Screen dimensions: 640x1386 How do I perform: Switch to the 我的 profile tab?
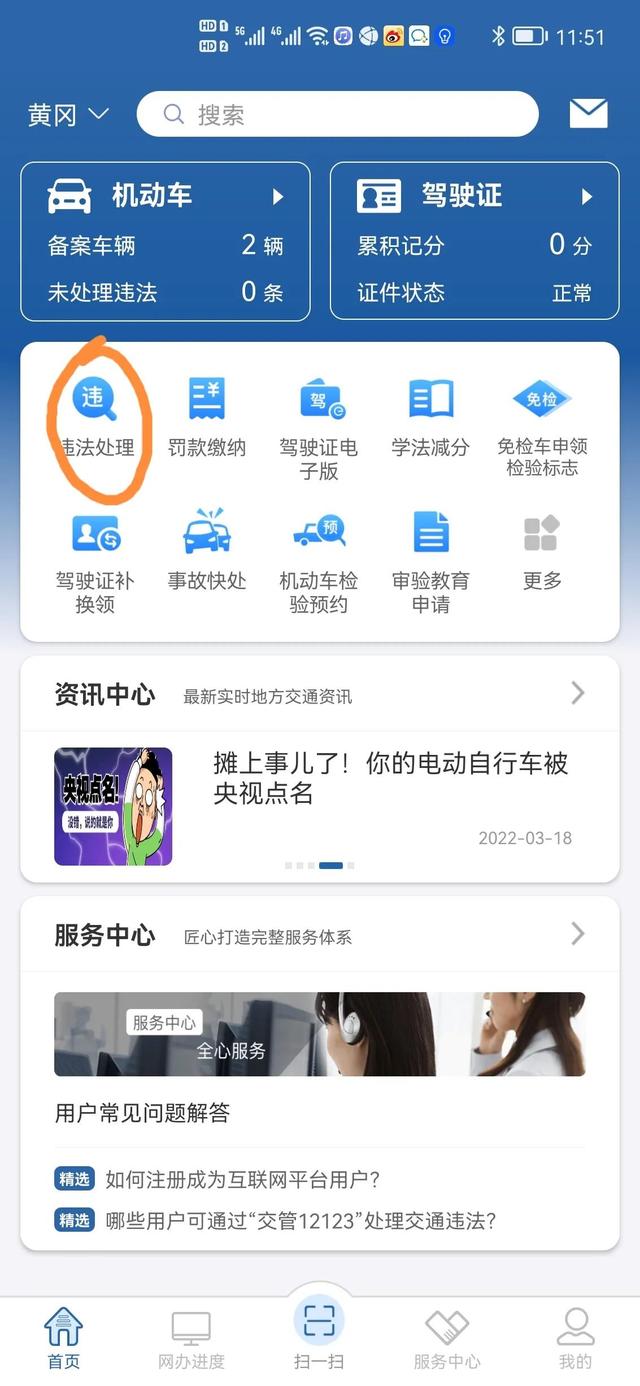(x=575, y=1340)
